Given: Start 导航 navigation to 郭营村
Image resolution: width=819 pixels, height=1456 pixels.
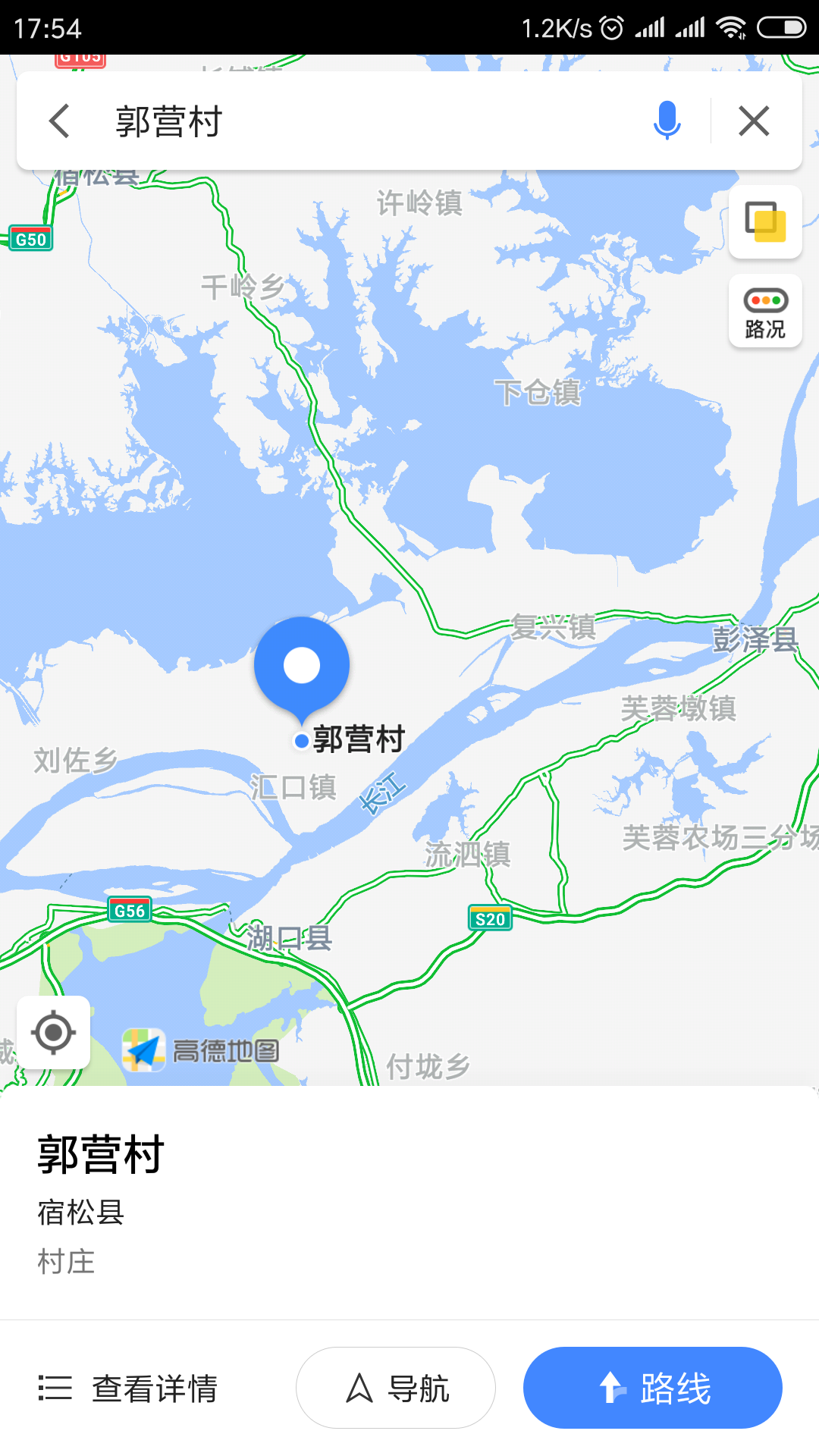Looking at the screenshot, I should point(396,1388).
